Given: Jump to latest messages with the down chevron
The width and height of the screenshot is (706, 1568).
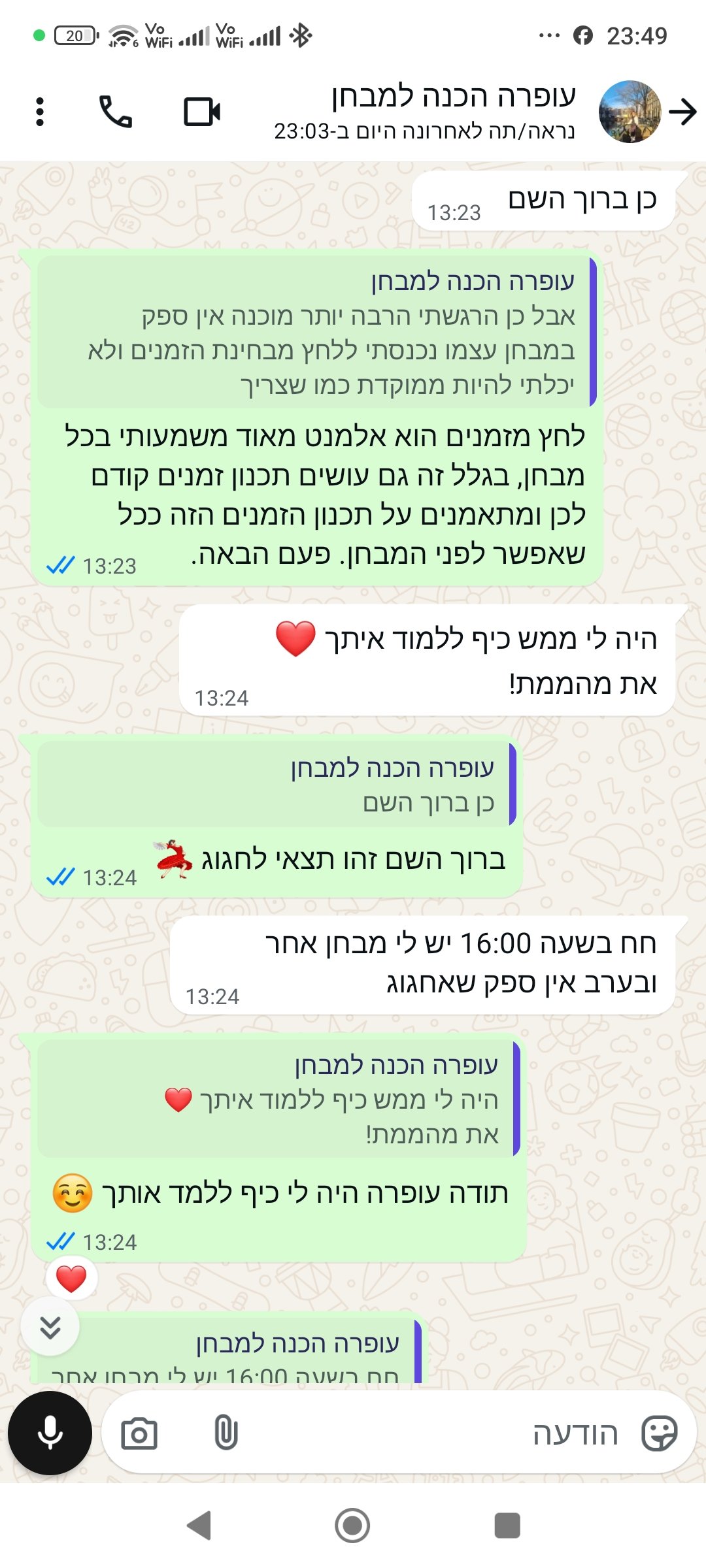Looking at the screenshot, I should point(50,1327).
